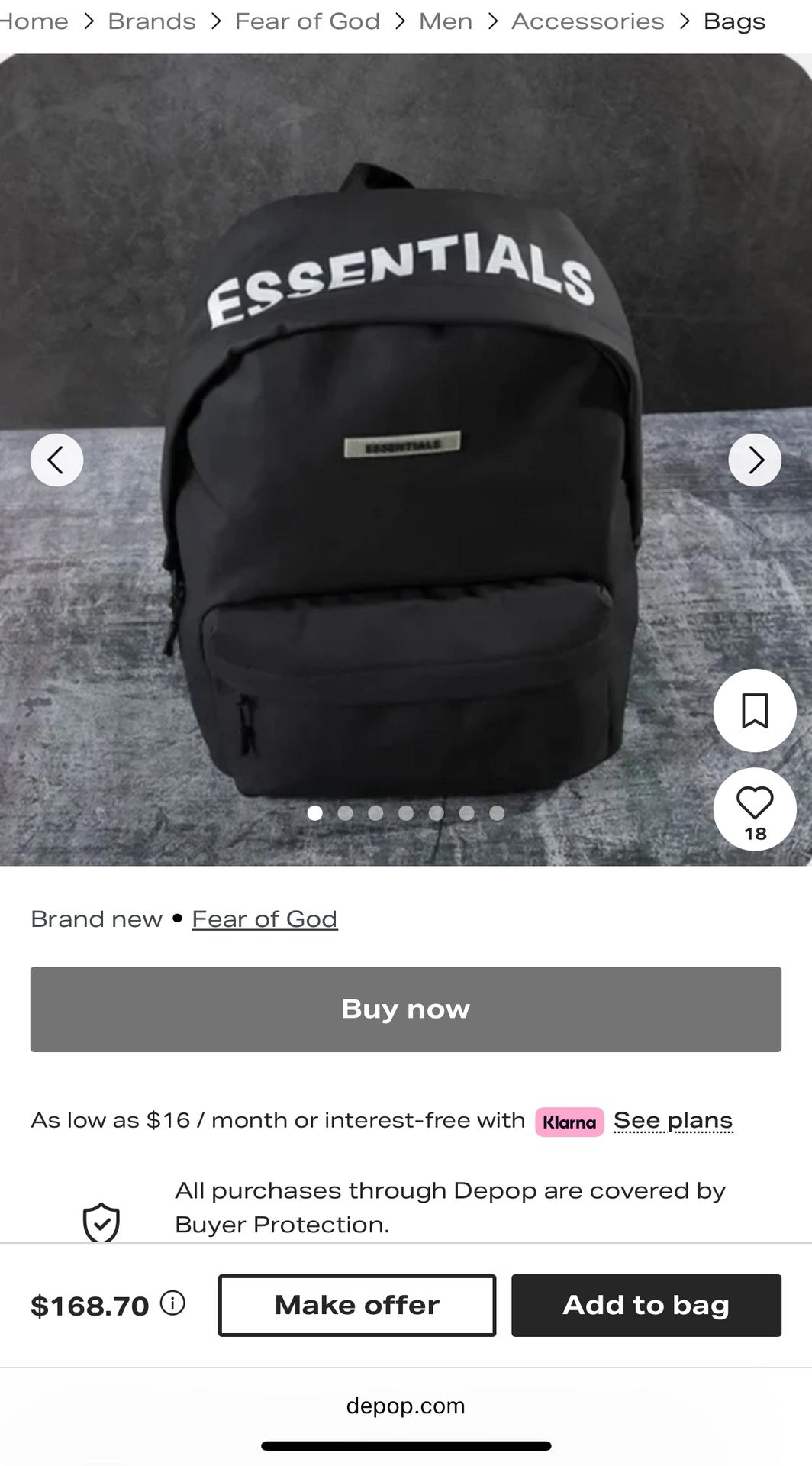Select the third carousel dot
The image size is (812, 1466).
375,813
